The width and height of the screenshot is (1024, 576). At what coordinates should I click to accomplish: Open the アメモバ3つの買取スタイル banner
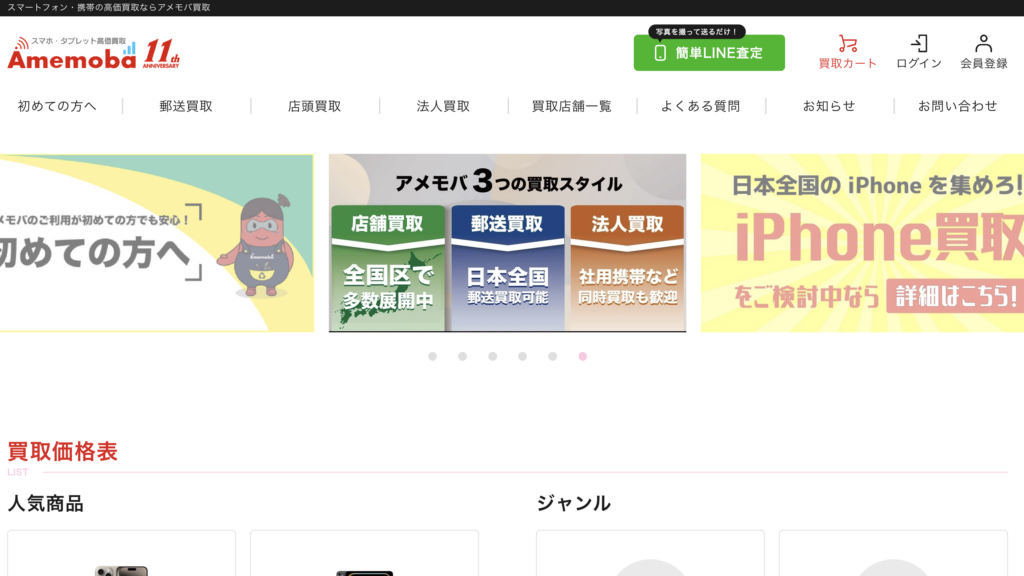tap(507, 243)
